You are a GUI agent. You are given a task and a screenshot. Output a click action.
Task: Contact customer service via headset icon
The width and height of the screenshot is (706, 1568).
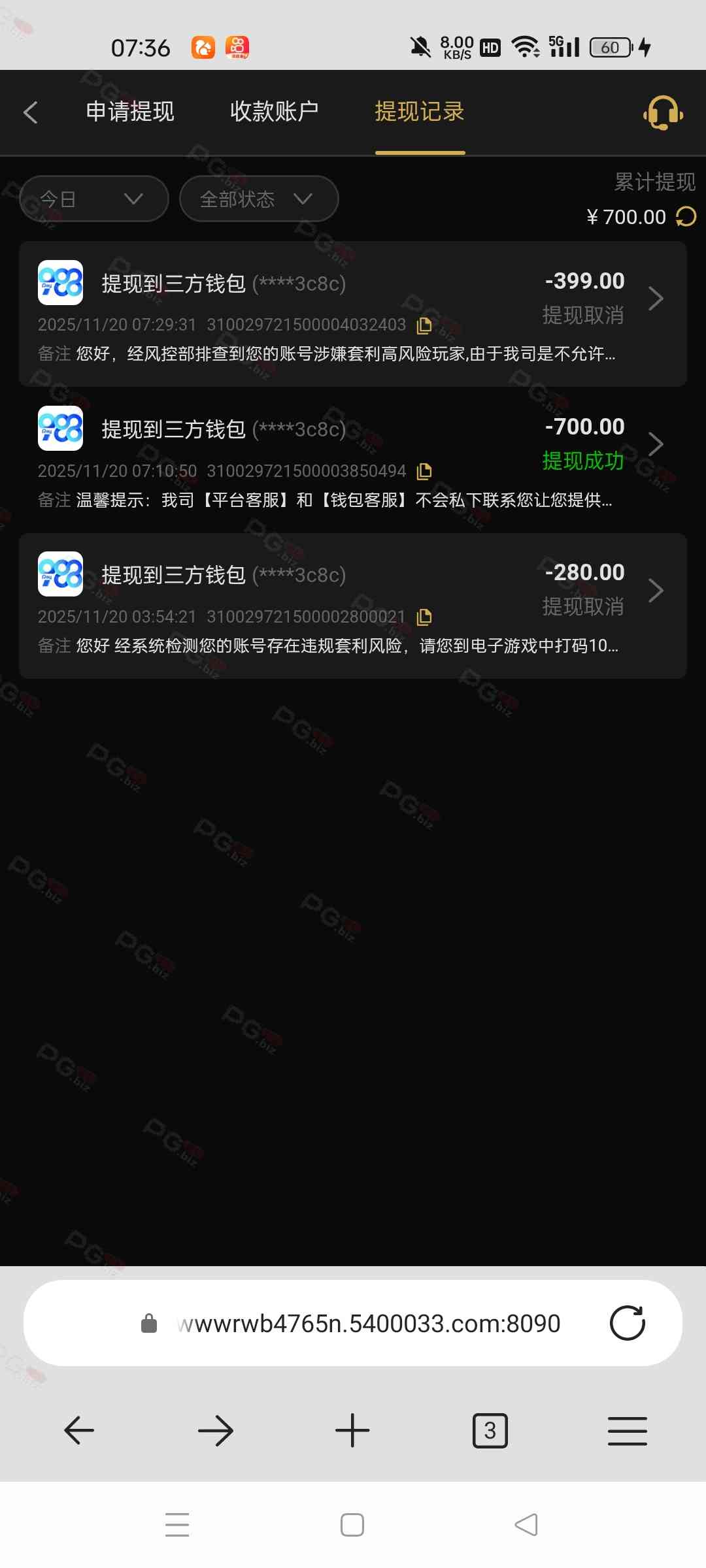click(x=663, y=113)
